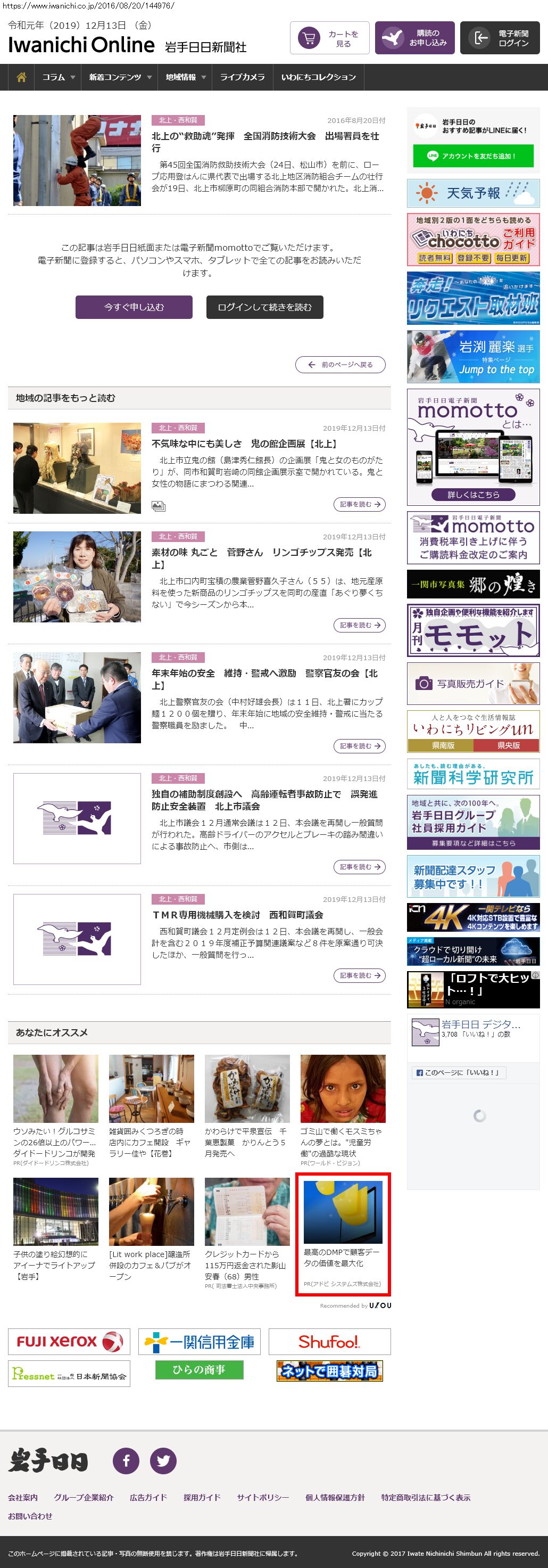Open 写真販売ガイド banner
Image resolution: width=548 pixels, height=1568 pixels.
click(472, 684)
